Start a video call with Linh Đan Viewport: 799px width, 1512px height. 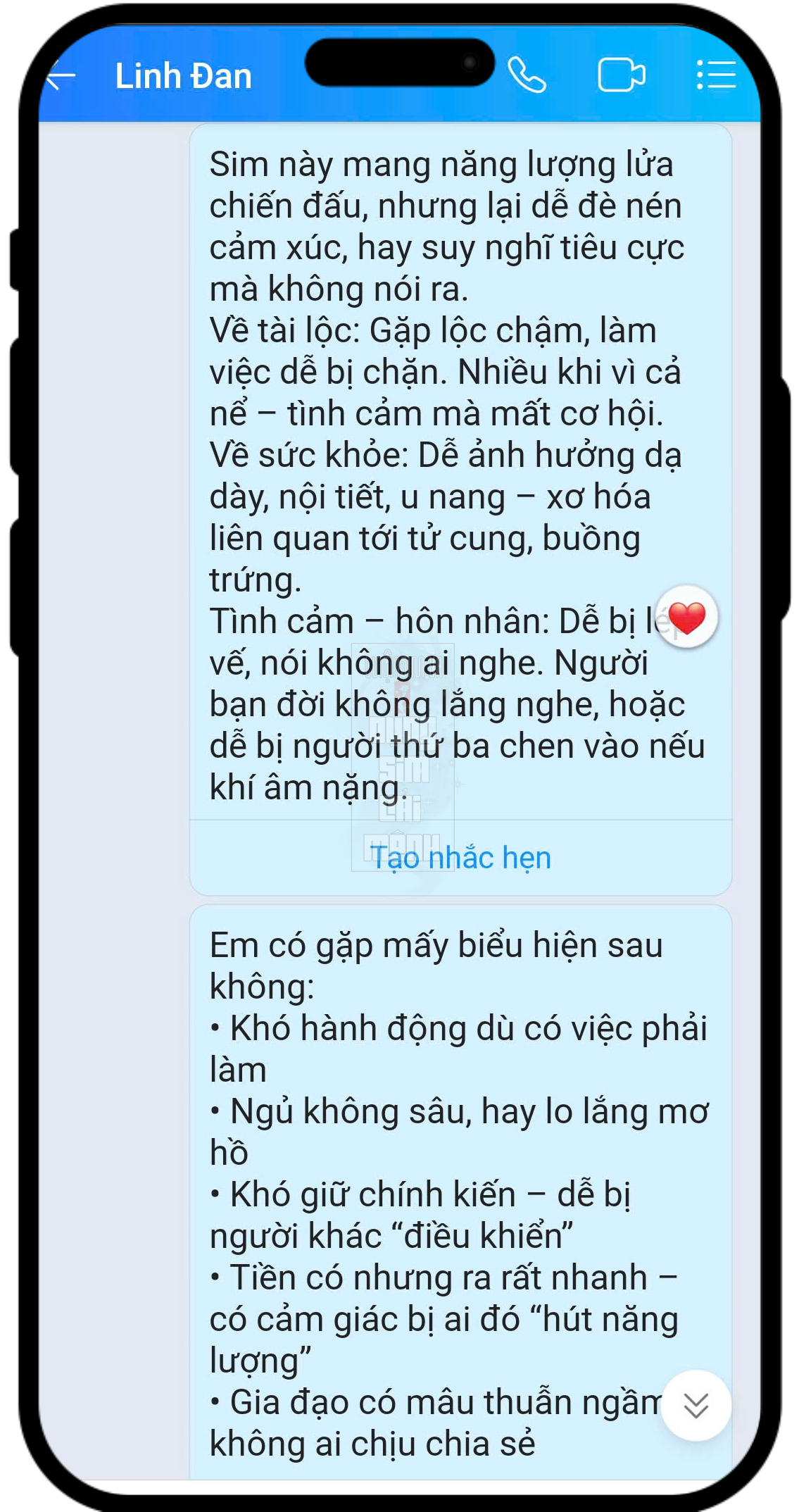tap(621, 75)
